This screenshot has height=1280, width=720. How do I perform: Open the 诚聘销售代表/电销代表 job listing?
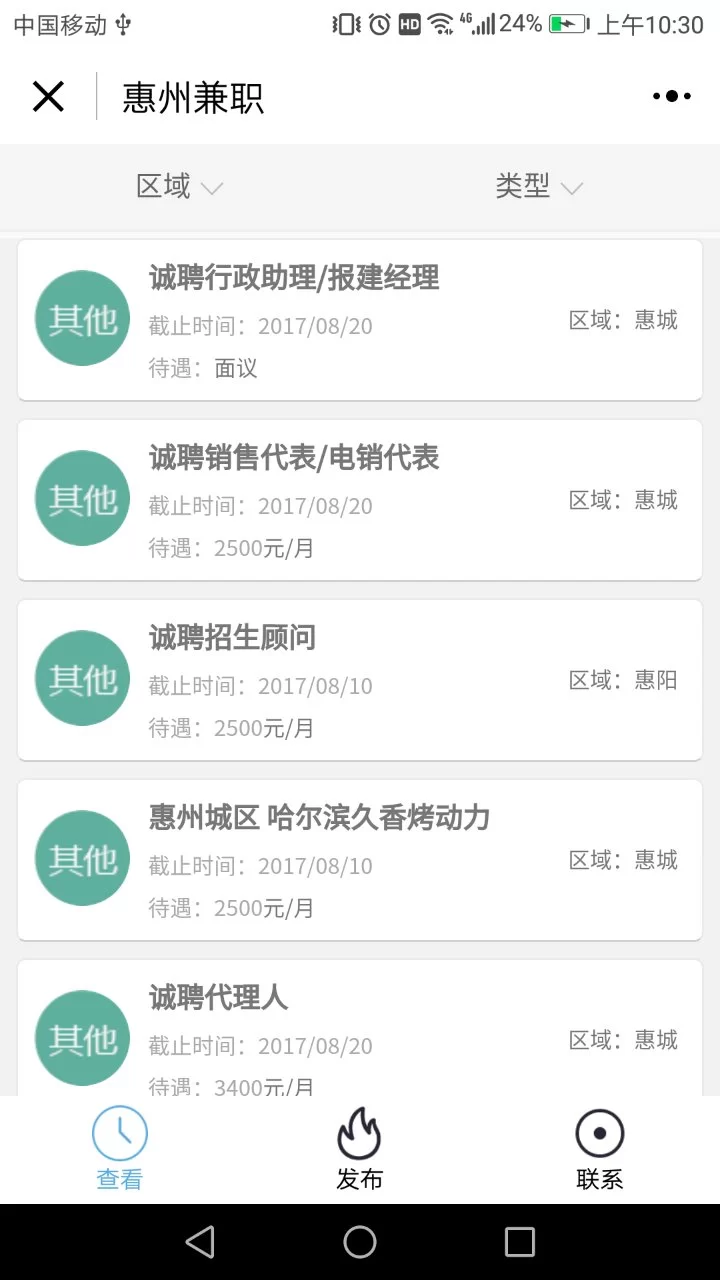(360, 500)
